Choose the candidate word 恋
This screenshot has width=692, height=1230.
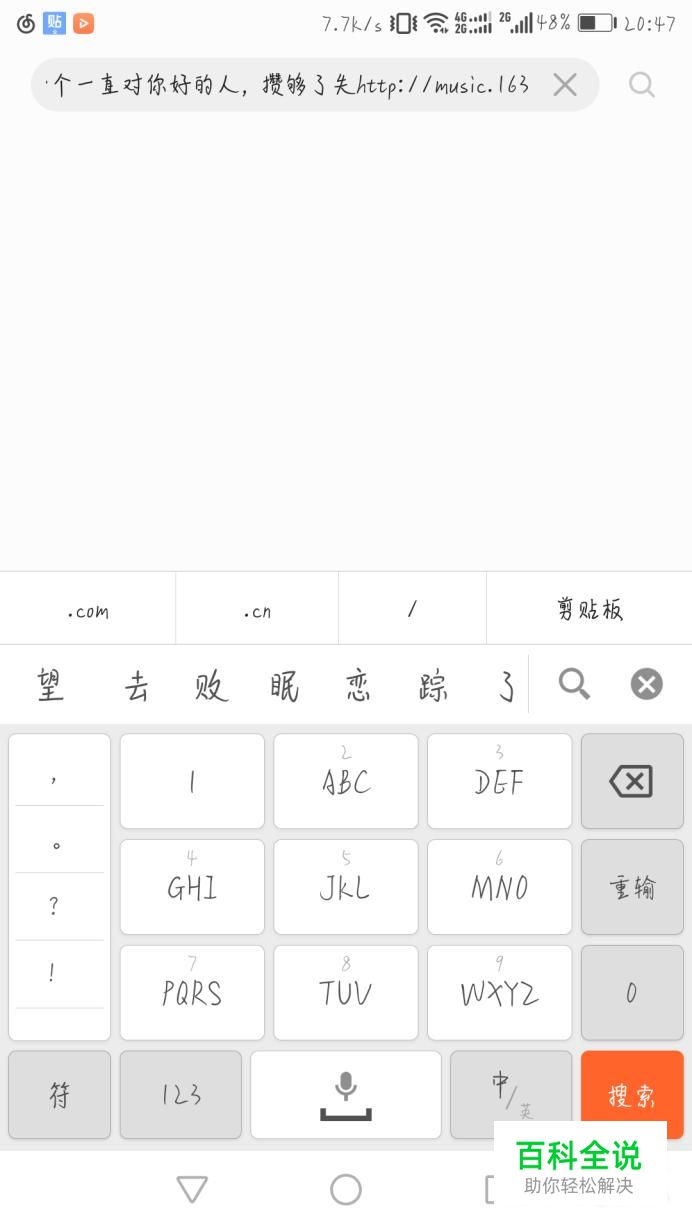(358, 685)
